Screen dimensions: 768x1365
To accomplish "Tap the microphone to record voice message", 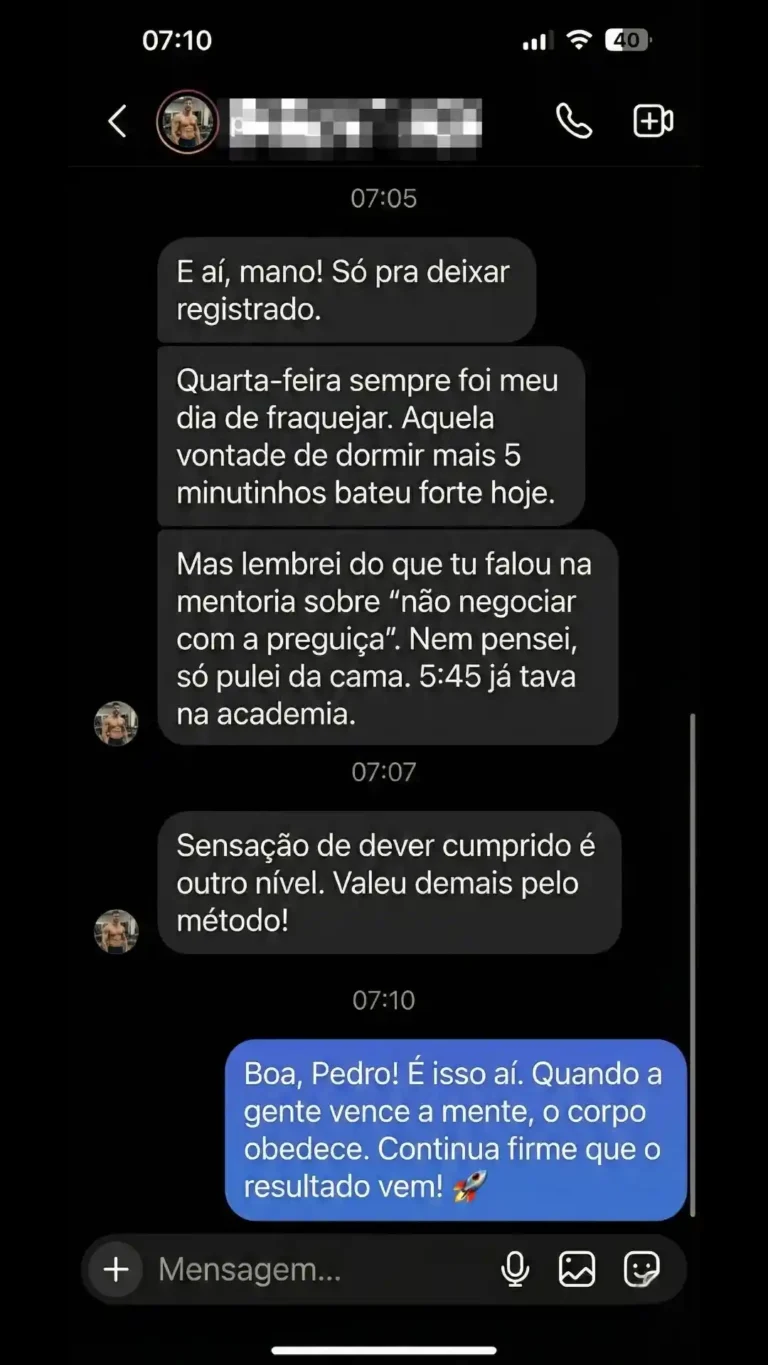I will point(515,1268).
